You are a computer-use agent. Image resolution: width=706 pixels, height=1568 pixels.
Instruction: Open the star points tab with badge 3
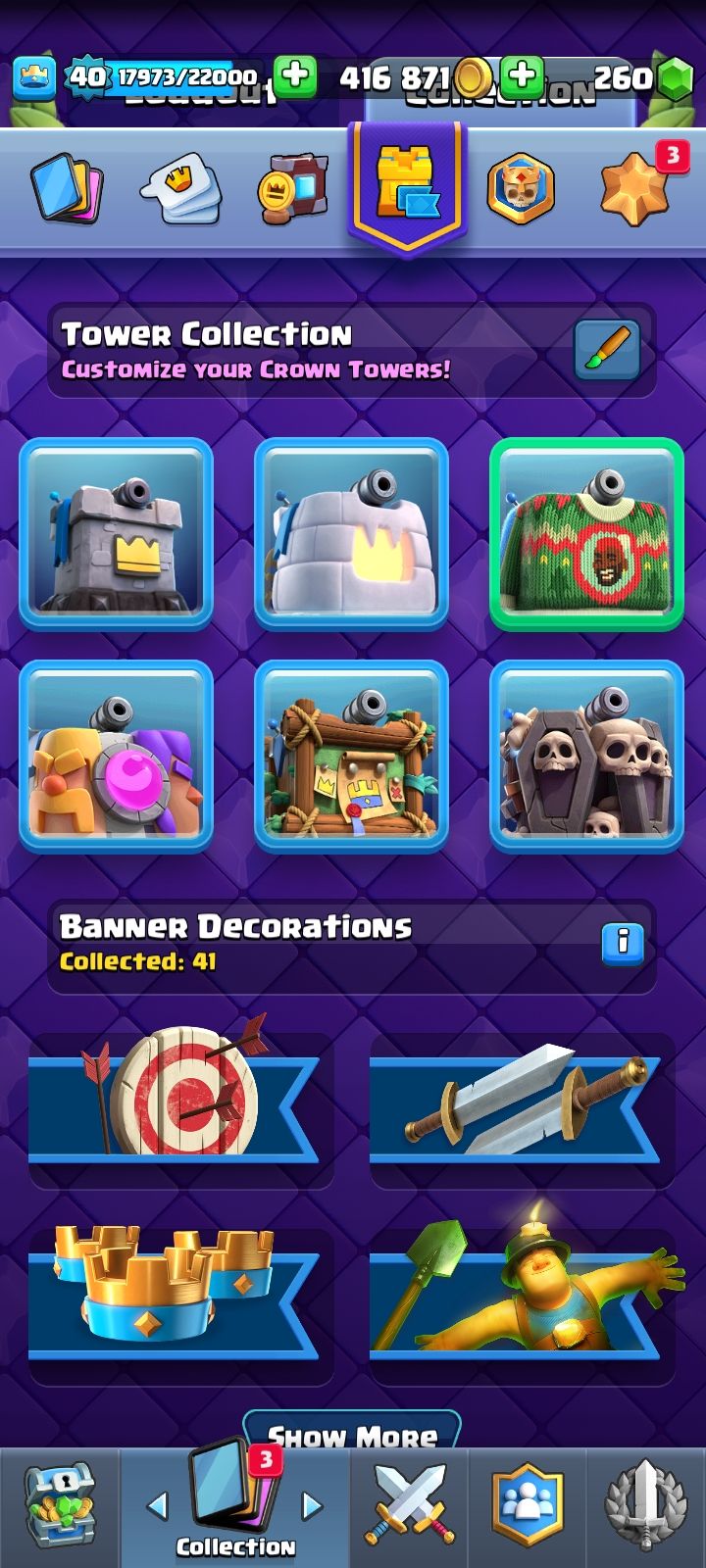tap(637, 186)
